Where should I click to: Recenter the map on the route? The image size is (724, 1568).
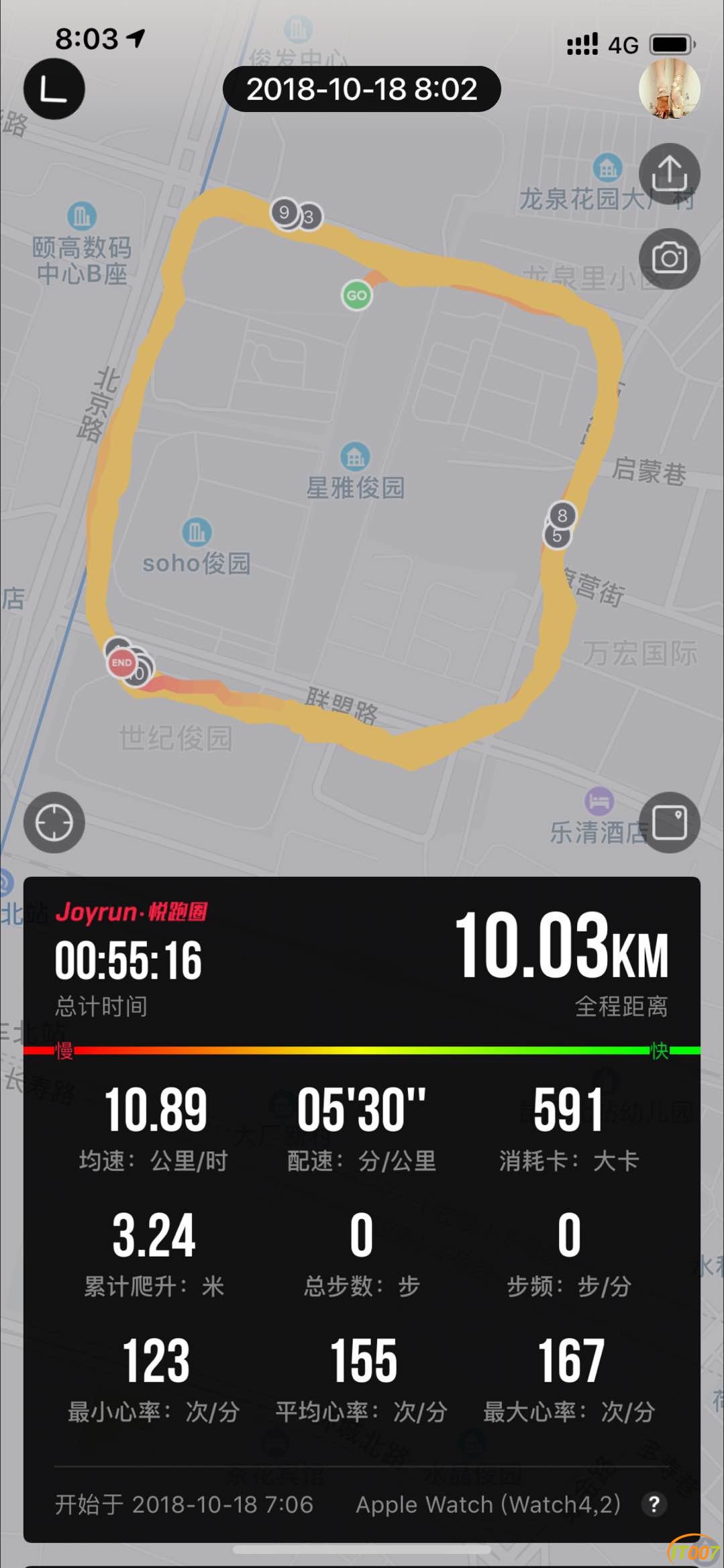[54, 823]
